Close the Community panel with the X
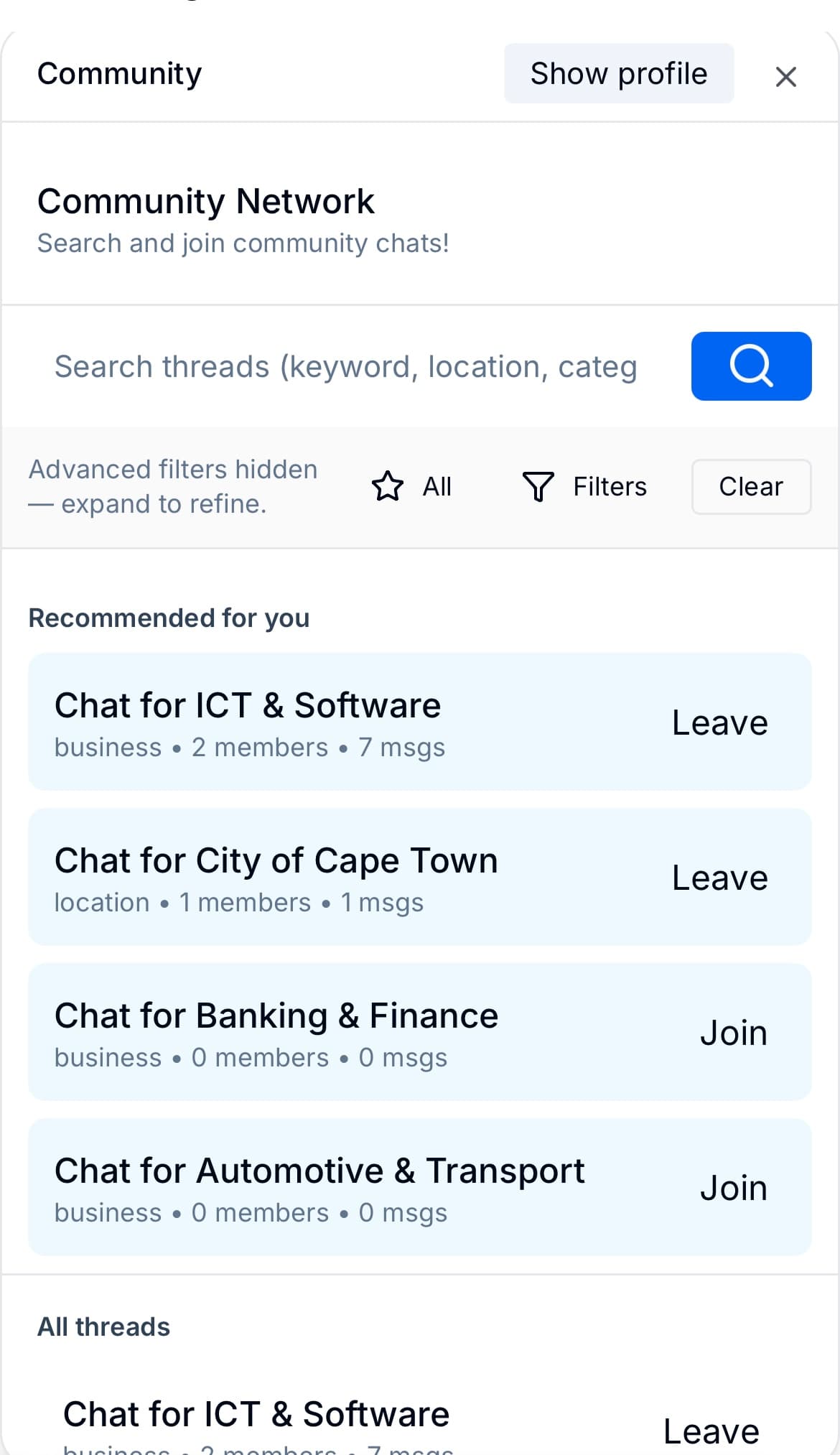 point(786,76)
